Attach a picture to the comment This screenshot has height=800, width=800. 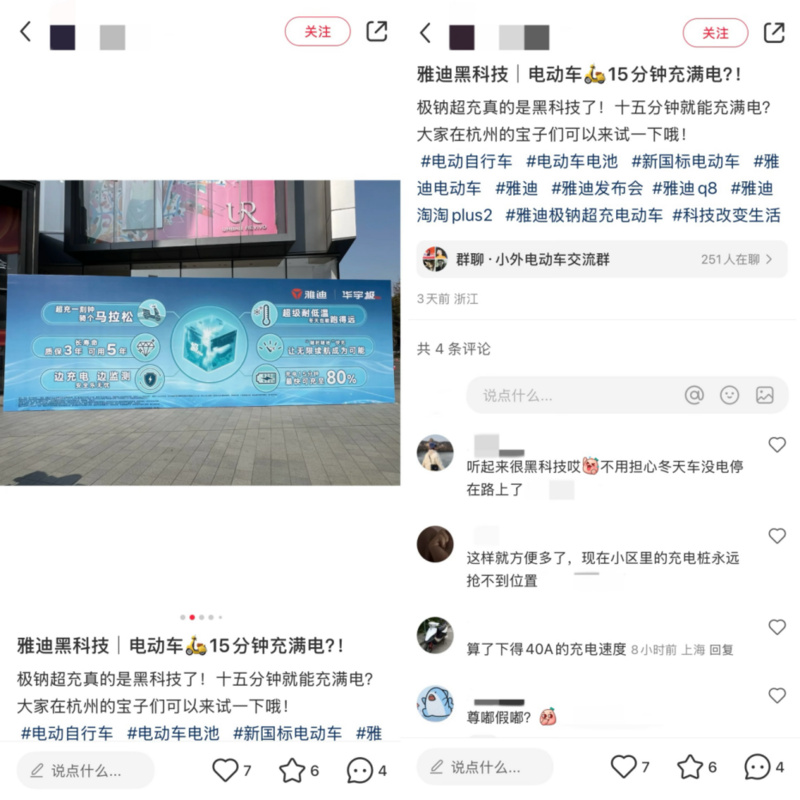(x=765, y=395)
